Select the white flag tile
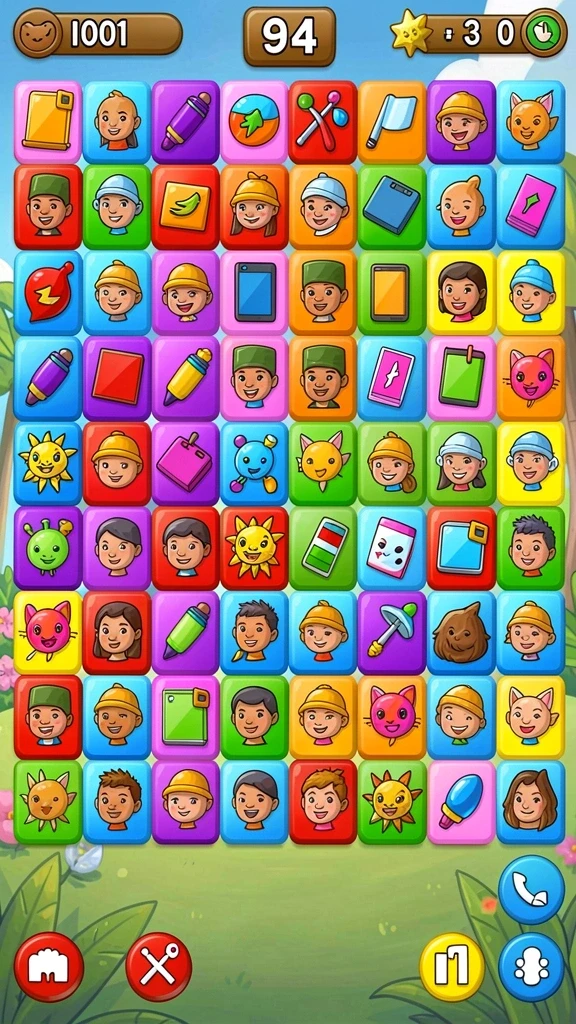576x1024 pixels. tap(392, 122)
